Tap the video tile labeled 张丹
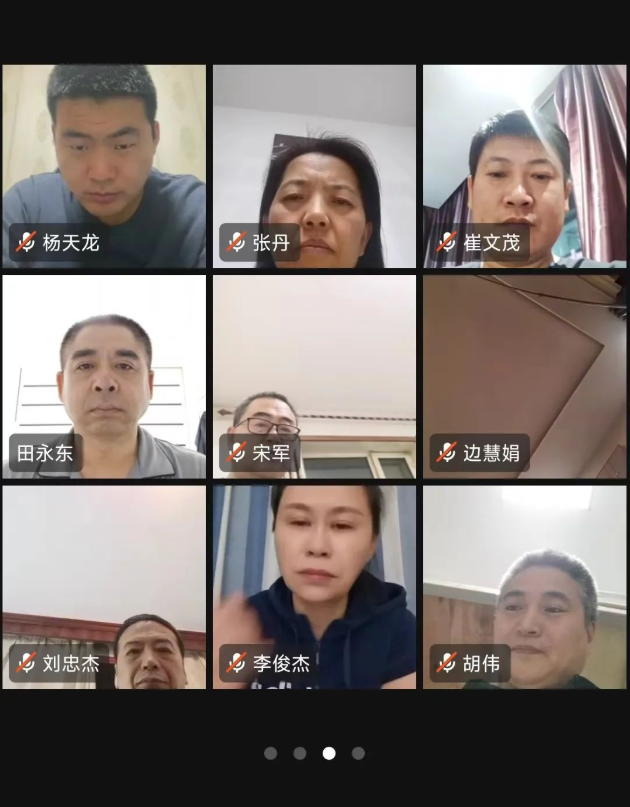This screenshot has height=807, width=630. coord(314,166)
